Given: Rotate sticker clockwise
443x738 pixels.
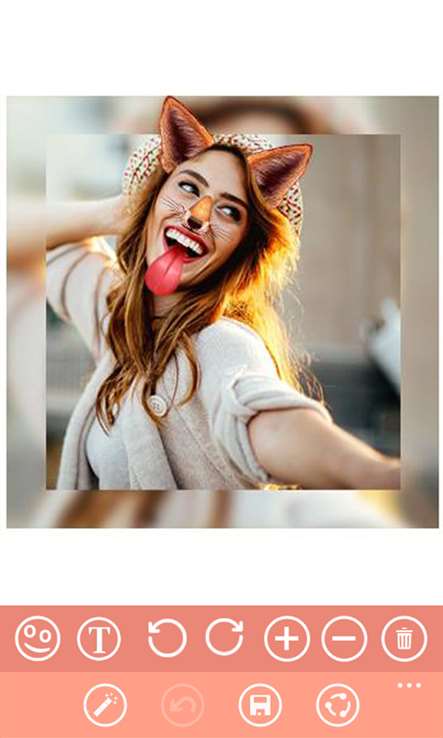Looking at the screenshot, I should 225,637.
